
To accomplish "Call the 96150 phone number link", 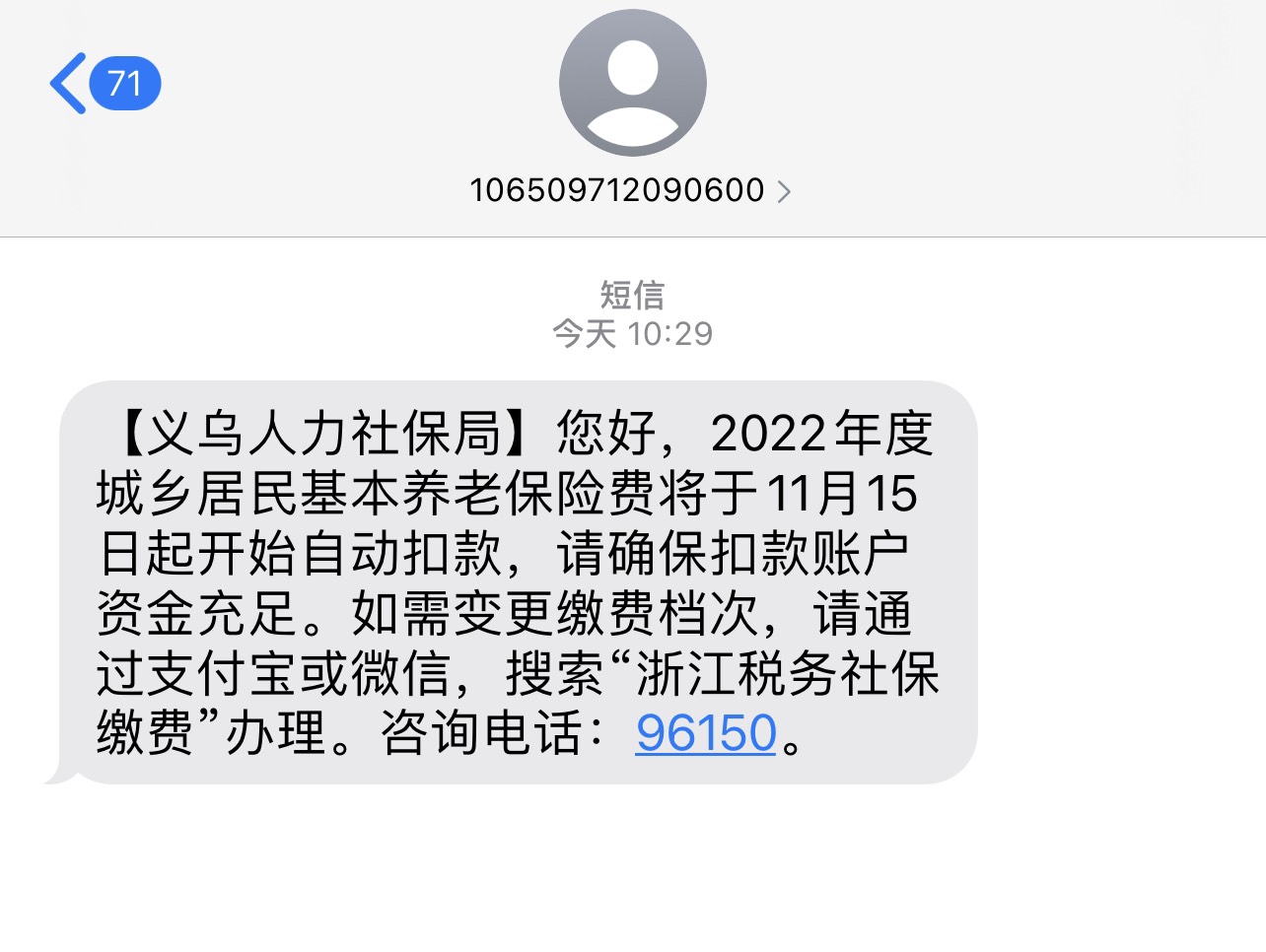I will pos(706,732).
